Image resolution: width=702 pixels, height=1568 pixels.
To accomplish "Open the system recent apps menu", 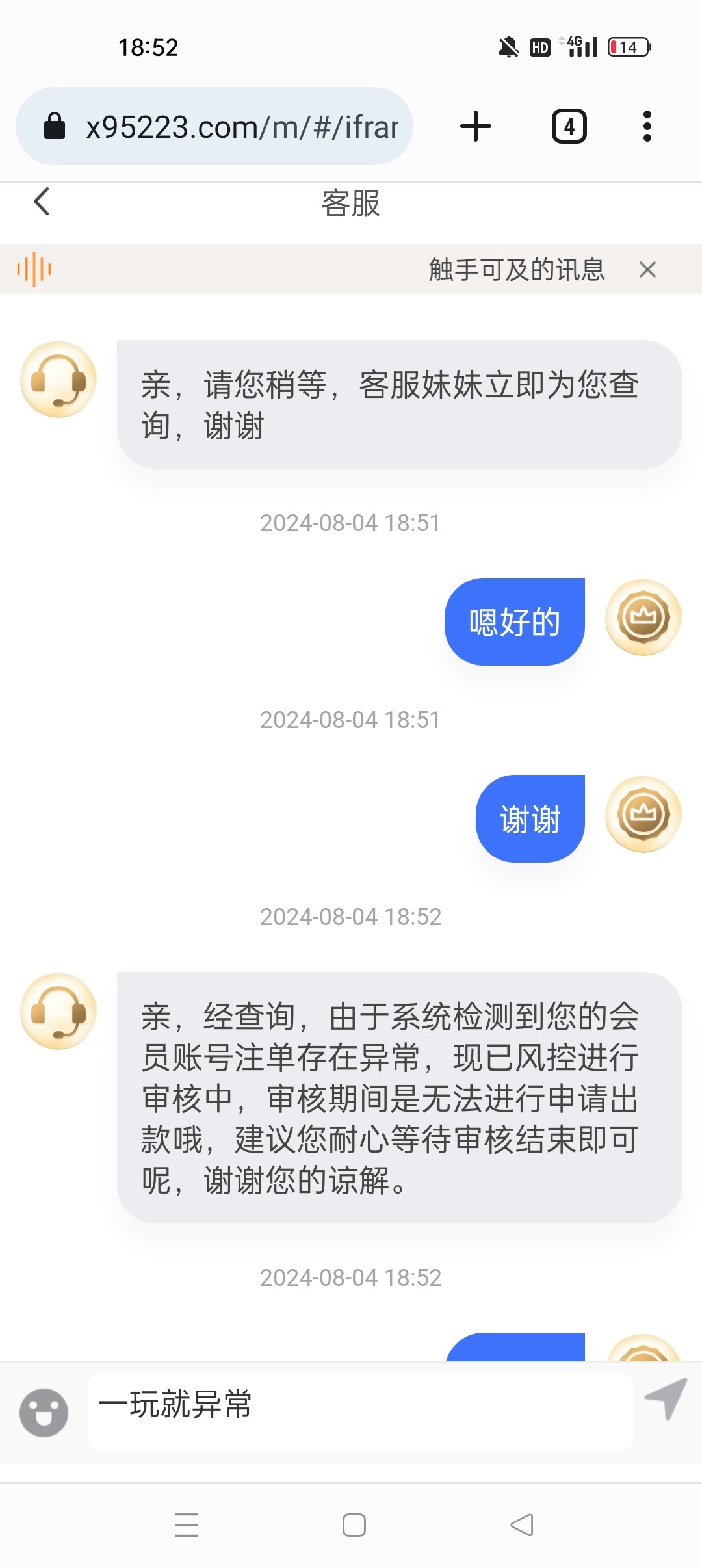I will [187, 1525].
